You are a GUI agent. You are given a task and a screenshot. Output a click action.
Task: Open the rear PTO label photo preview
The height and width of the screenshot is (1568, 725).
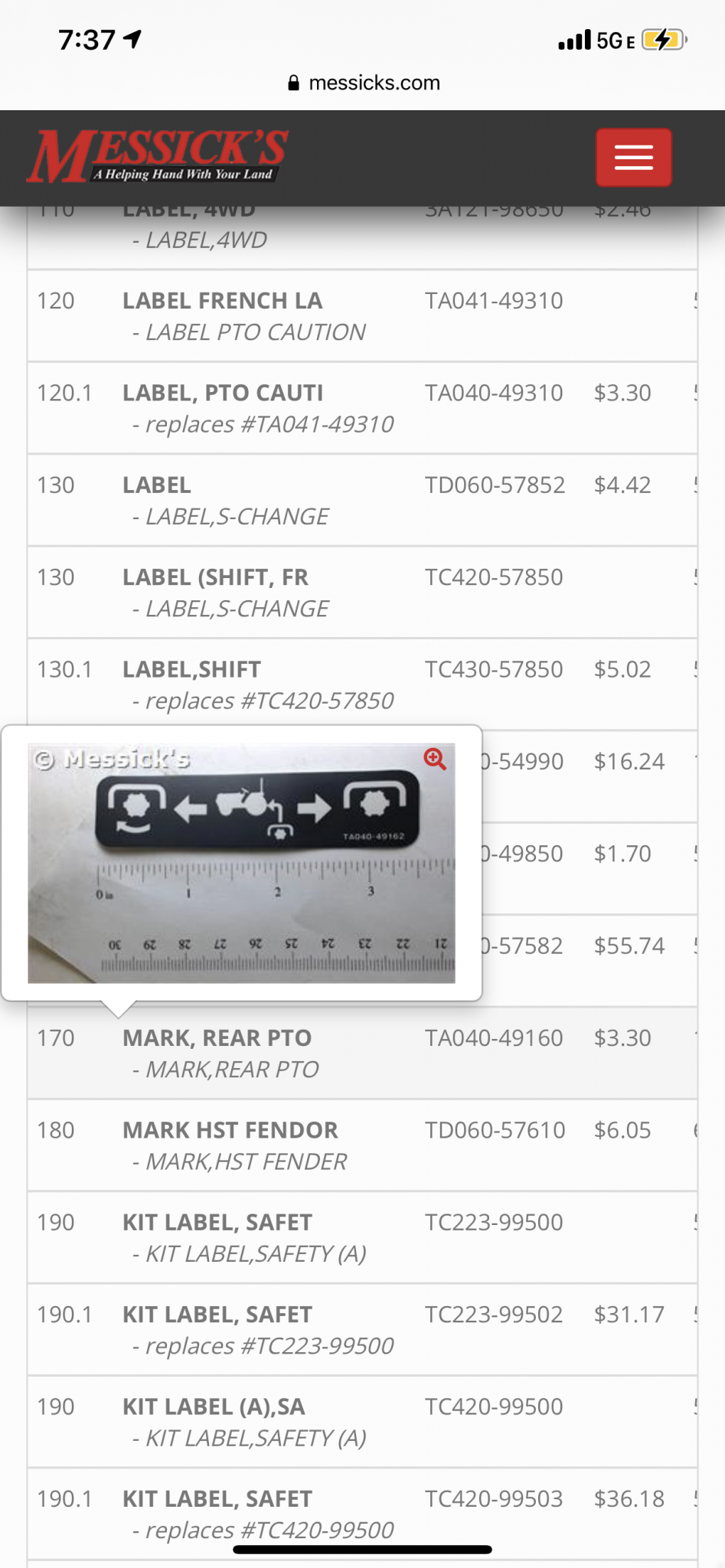241,863
